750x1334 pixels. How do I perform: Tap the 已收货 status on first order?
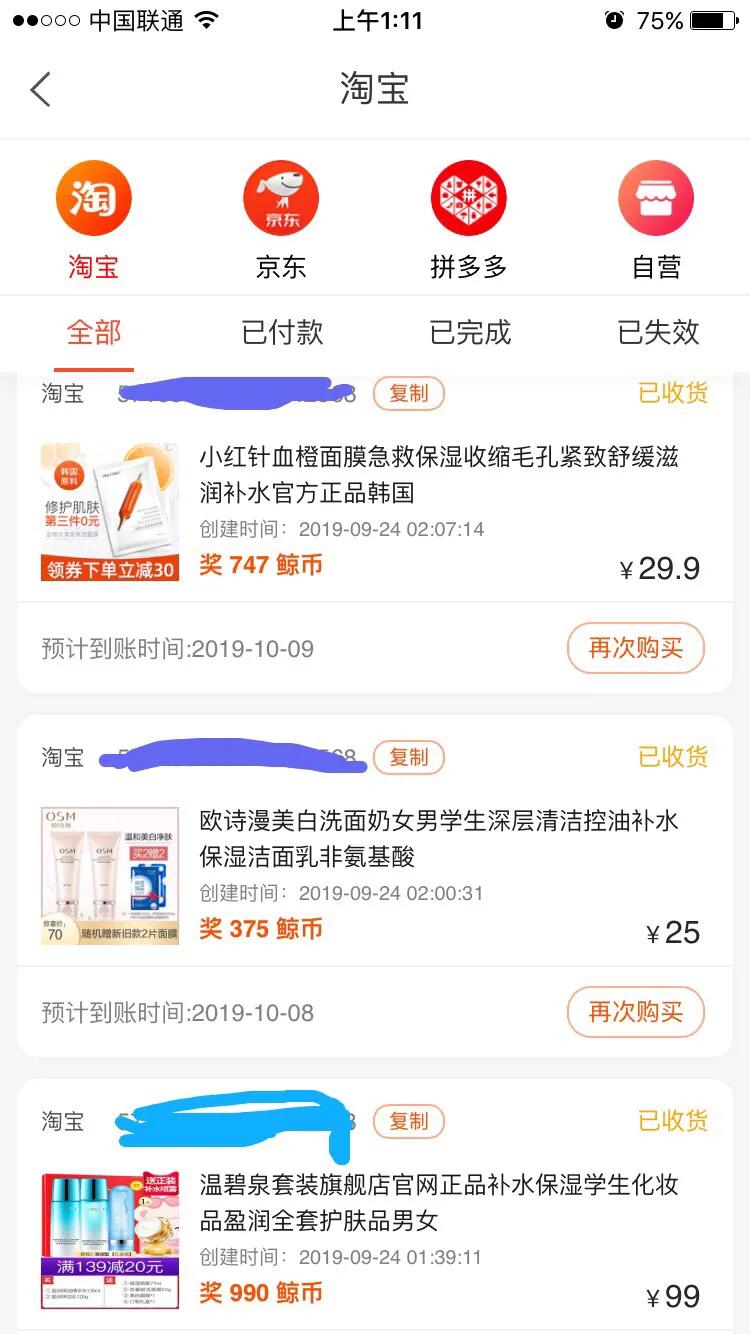(673, 393)
